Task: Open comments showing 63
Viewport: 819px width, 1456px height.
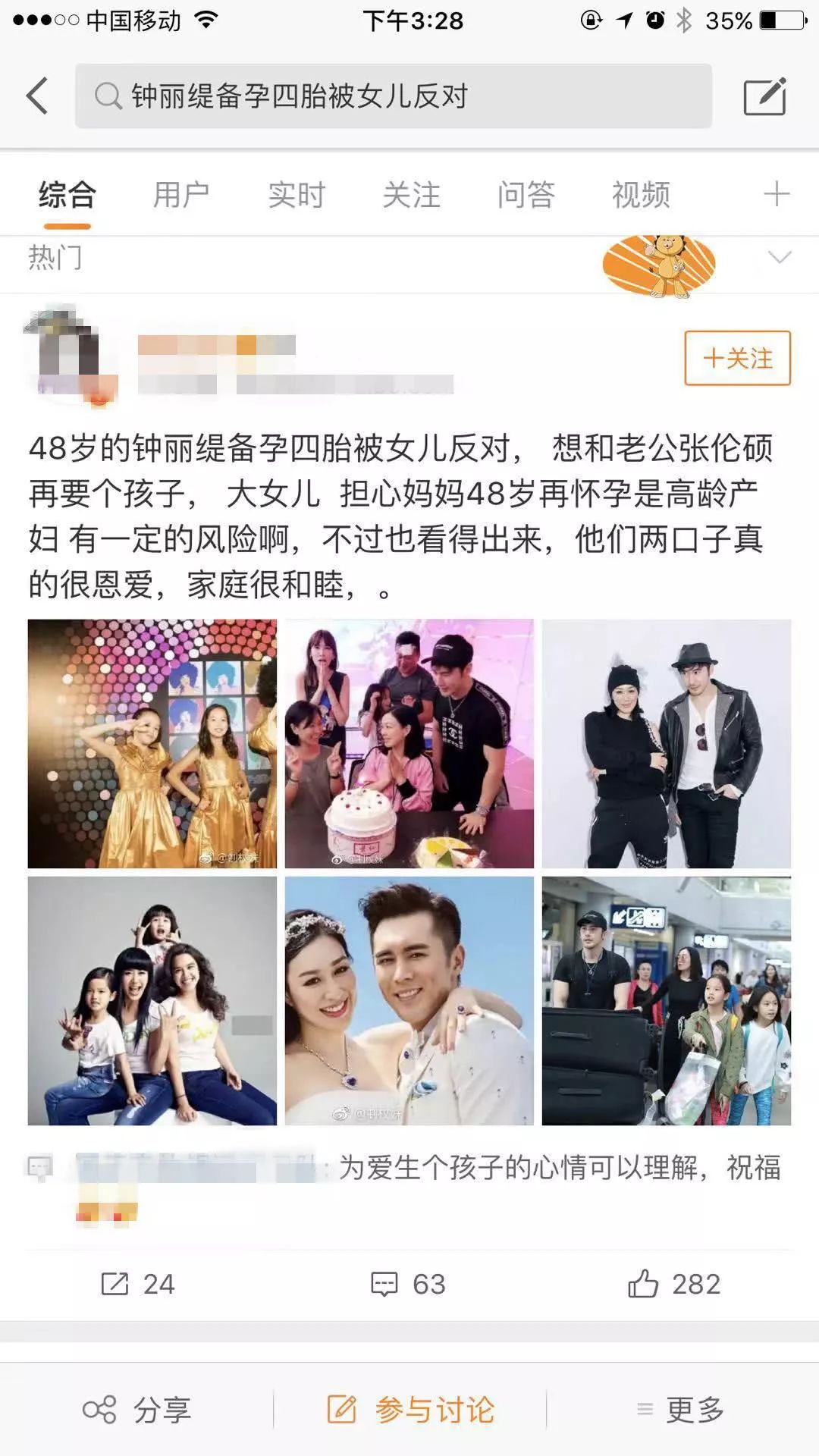Action: tap(408, 1284)
